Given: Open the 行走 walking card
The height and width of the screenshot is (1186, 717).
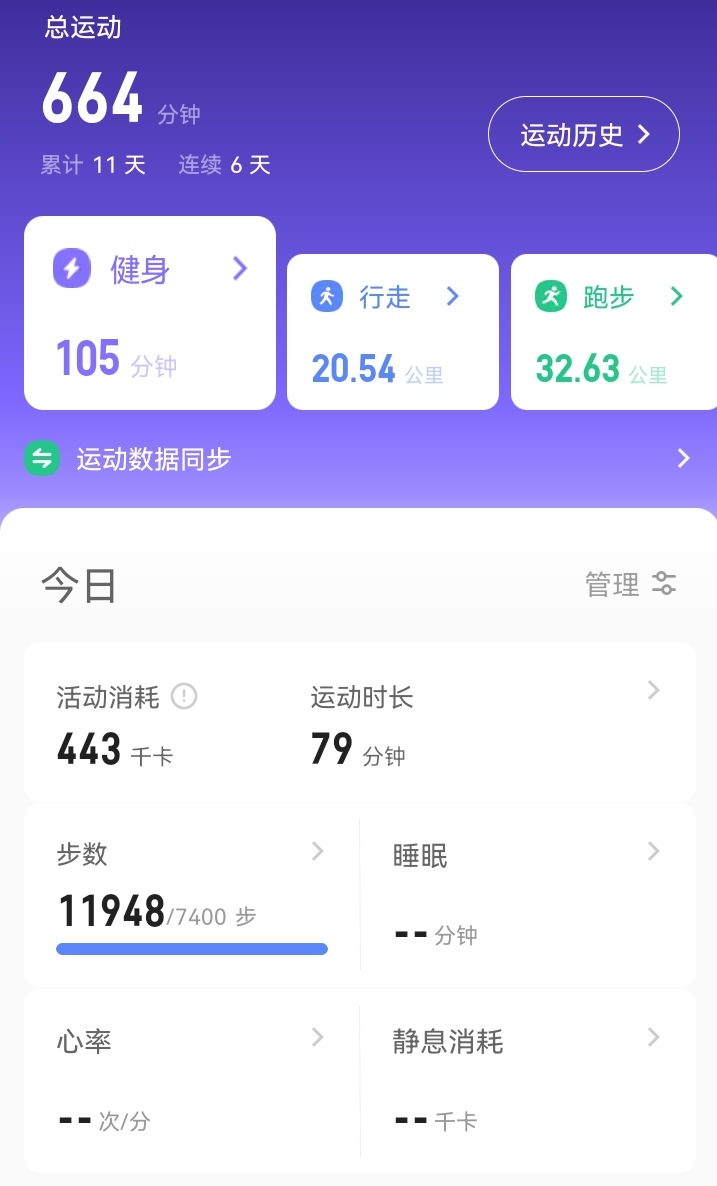Looking at the screenshot, I should click(392, 332).
